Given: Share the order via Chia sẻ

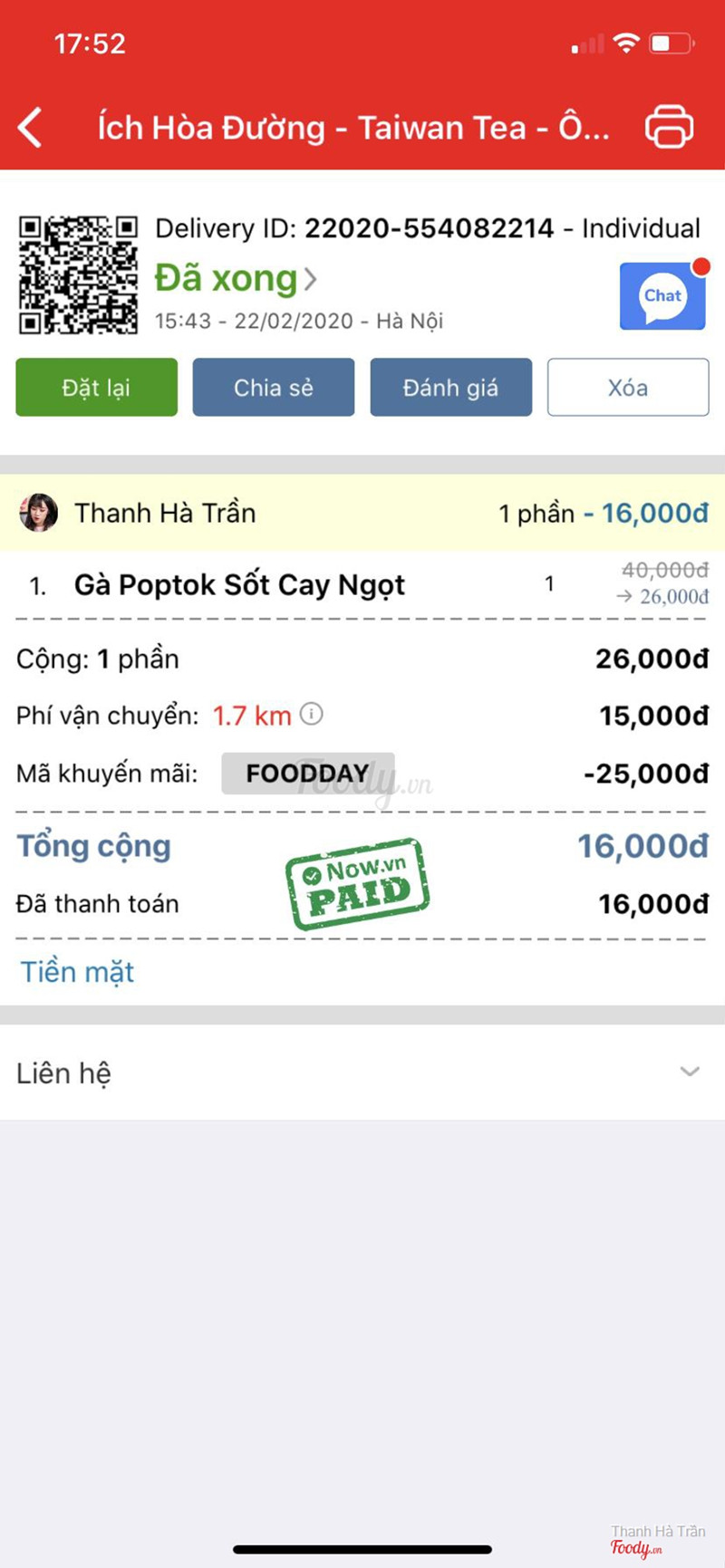Looking at the screenshot, I should click(273, 388).
